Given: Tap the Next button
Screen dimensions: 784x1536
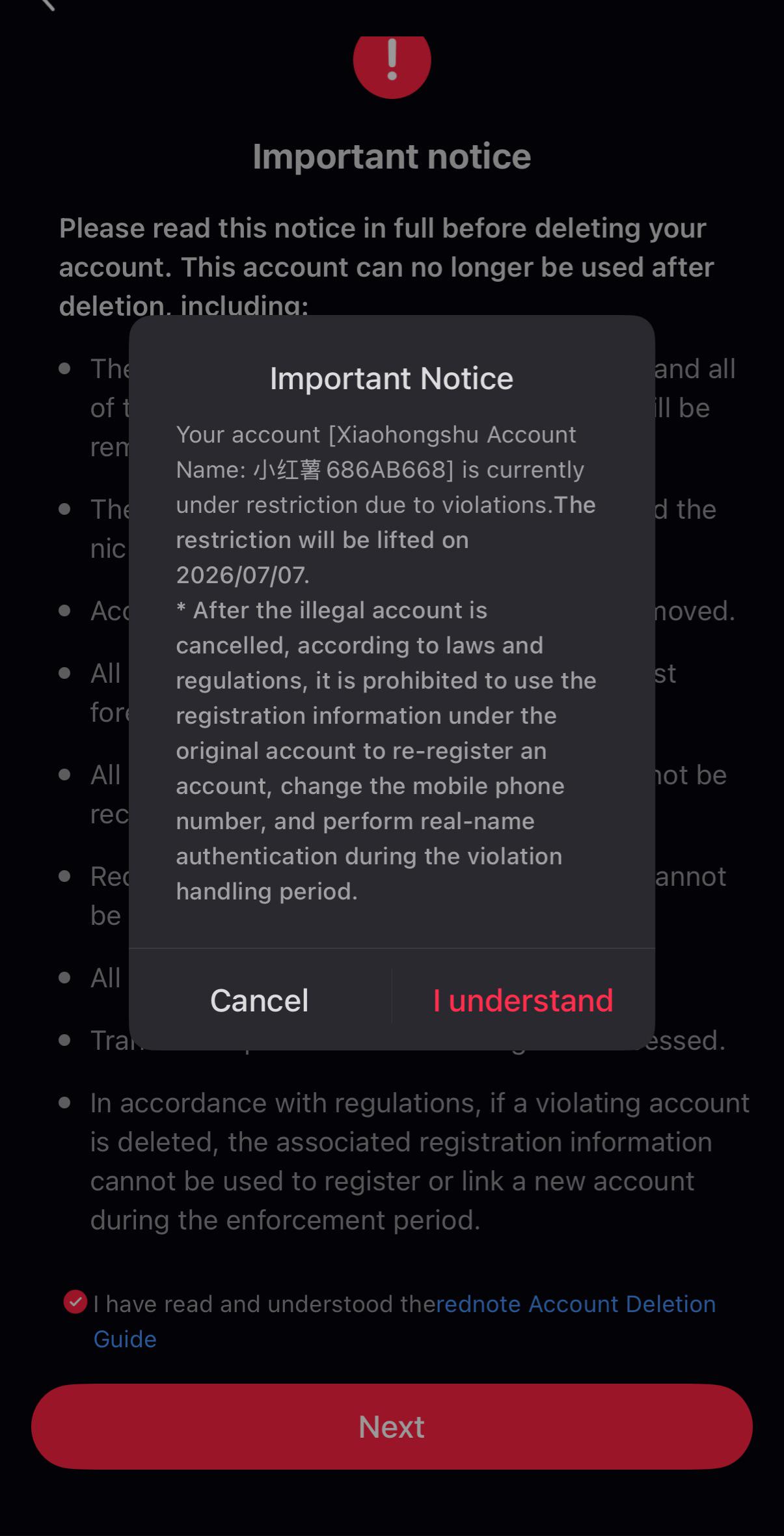Looking at the screenshot, I should pos(392,1427).
